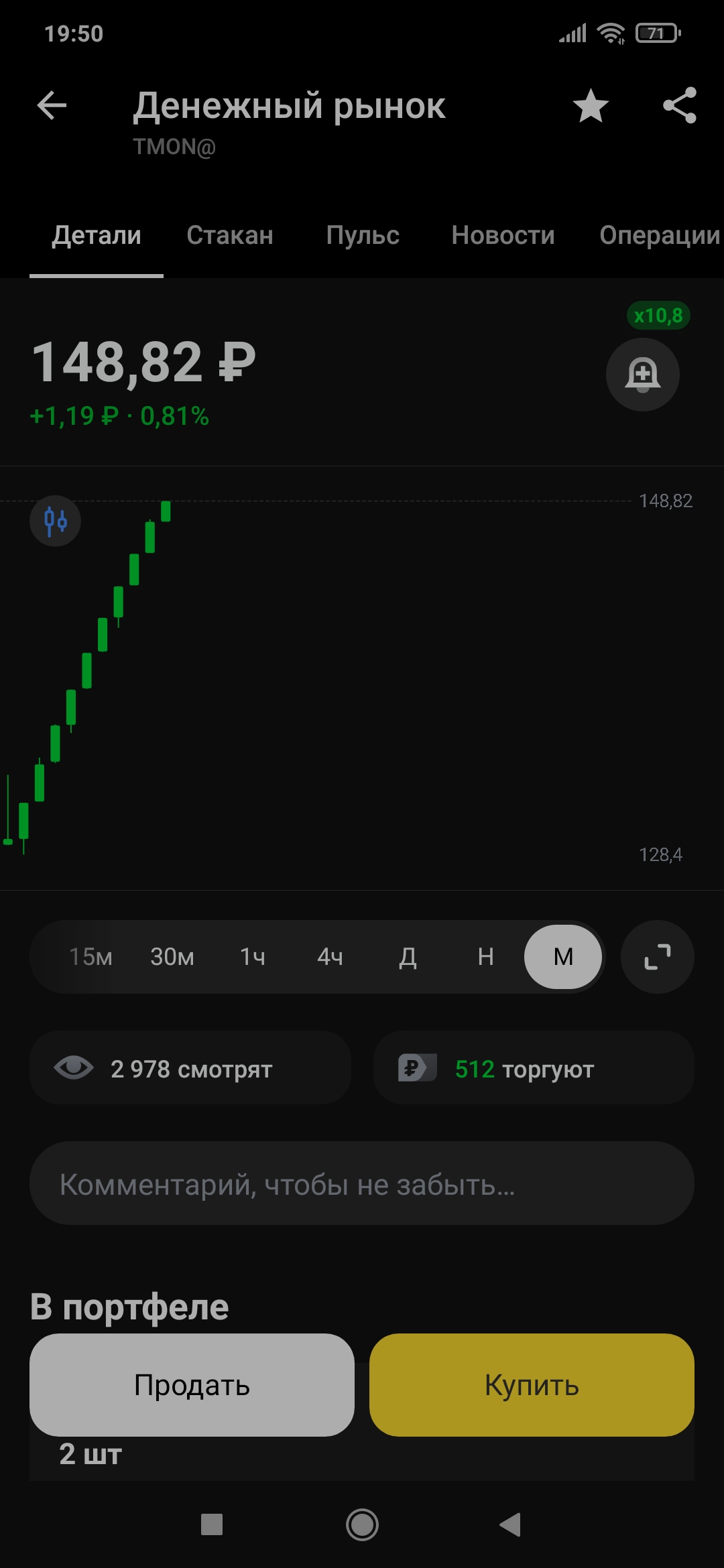Select the 30м chart interval
724x1568 pixels.
pyautogui.click(x=172, y=957)
